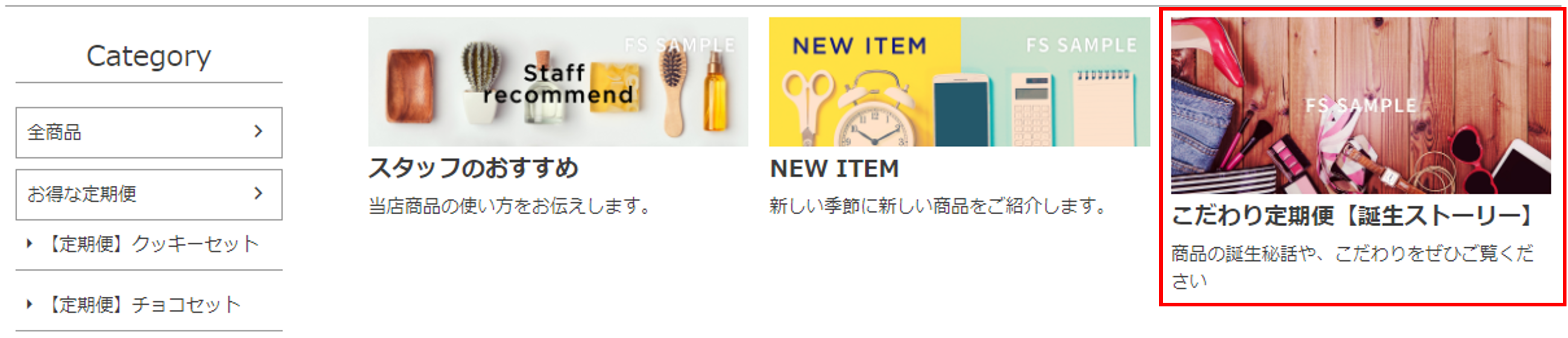Open the NEW ITEM banner
The image size is (1568, 338).
coord(959,82)
